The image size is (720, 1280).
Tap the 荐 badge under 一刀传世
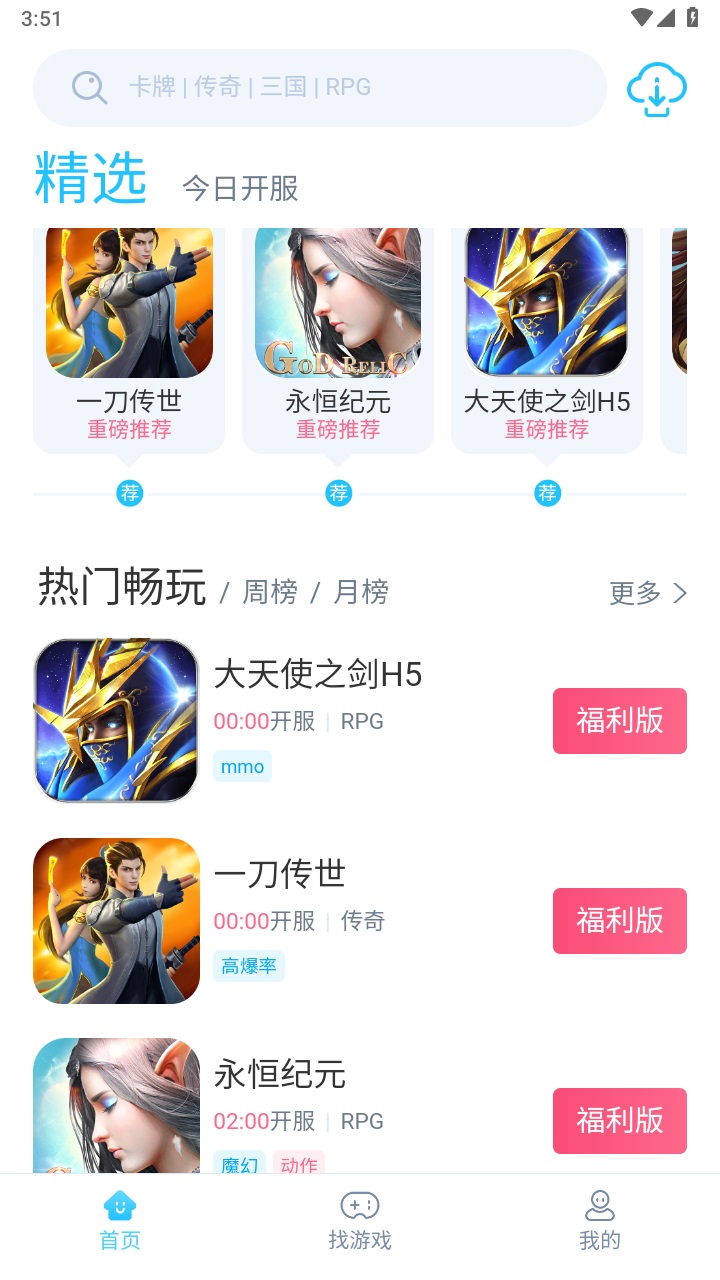coord(129,492)
